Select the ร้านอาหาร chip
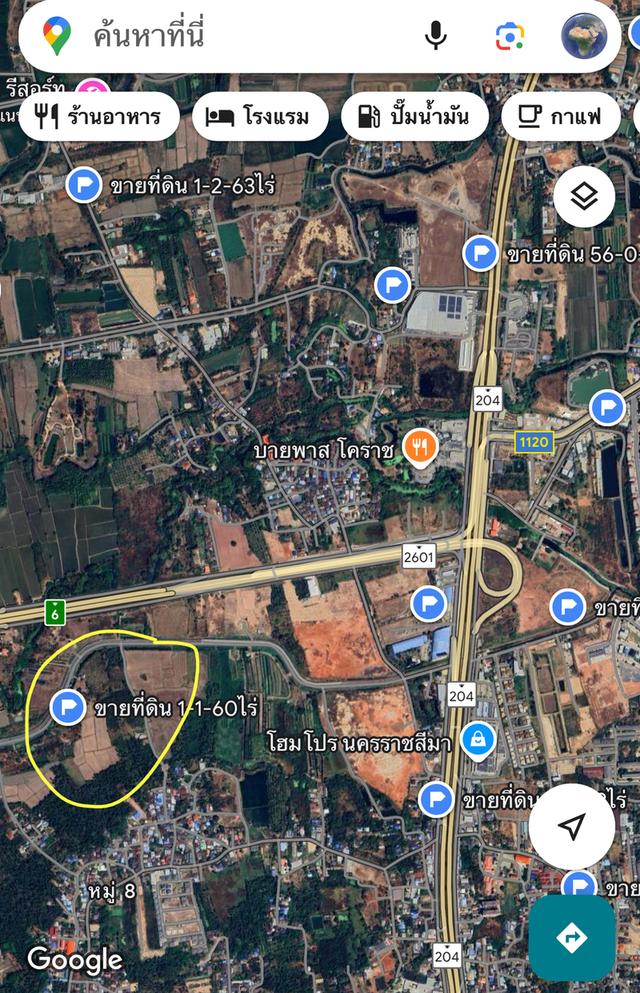This screenshot has height=993, width=640. click(x=98, y=117)
